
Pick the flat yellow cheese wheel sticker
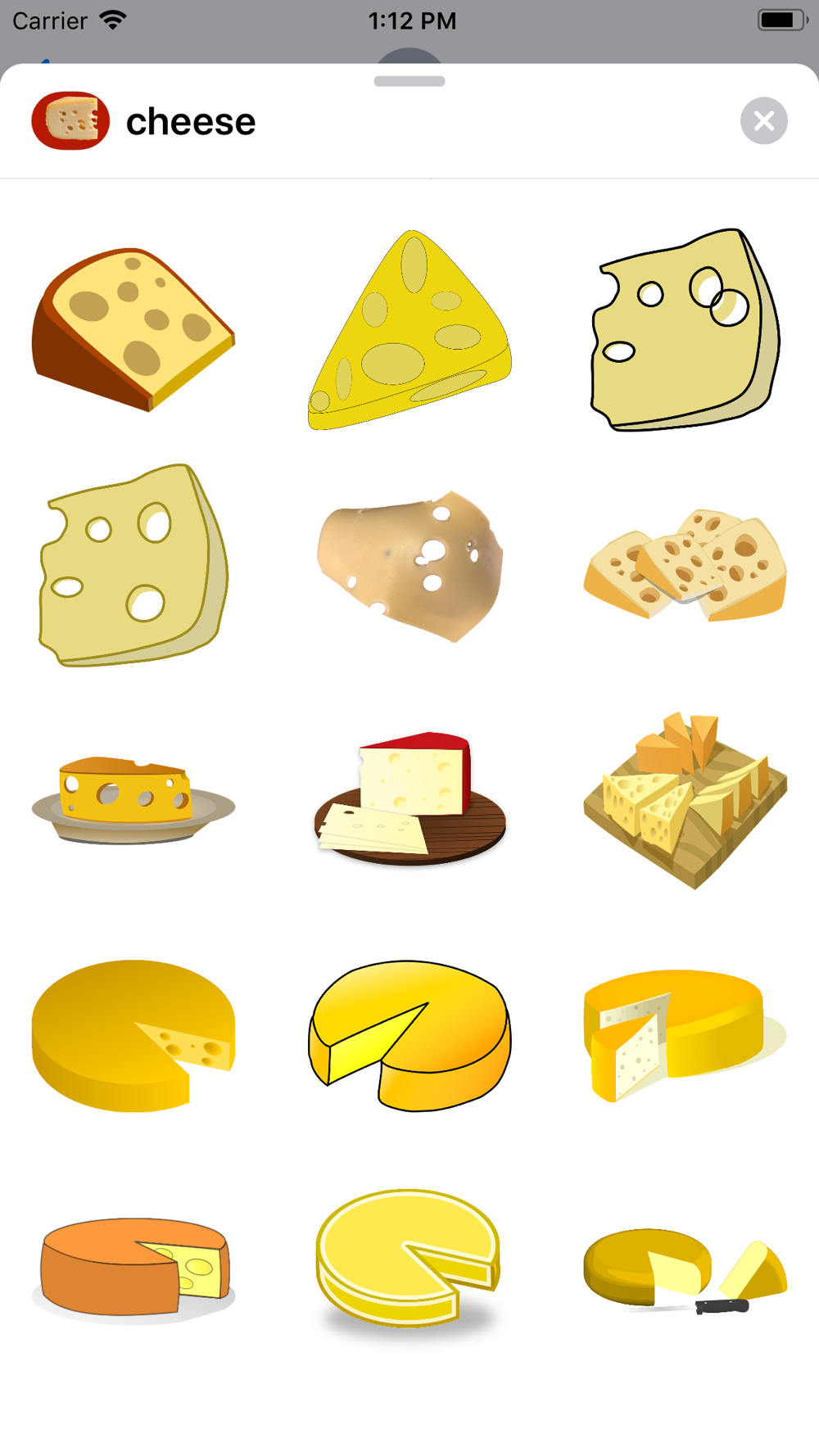pos(409,1261)
